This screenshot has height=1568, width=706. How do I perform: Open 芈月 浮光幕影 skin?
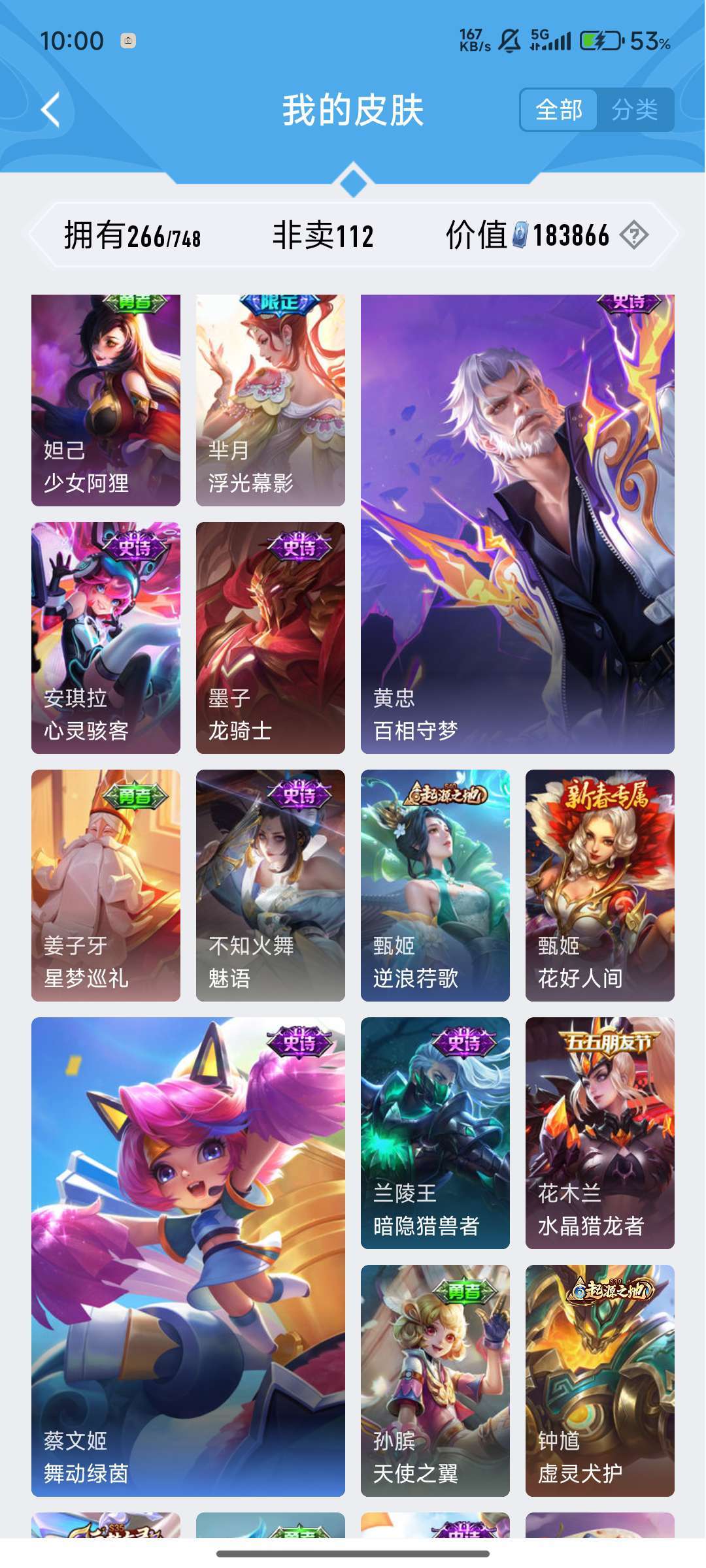(271, 400)
